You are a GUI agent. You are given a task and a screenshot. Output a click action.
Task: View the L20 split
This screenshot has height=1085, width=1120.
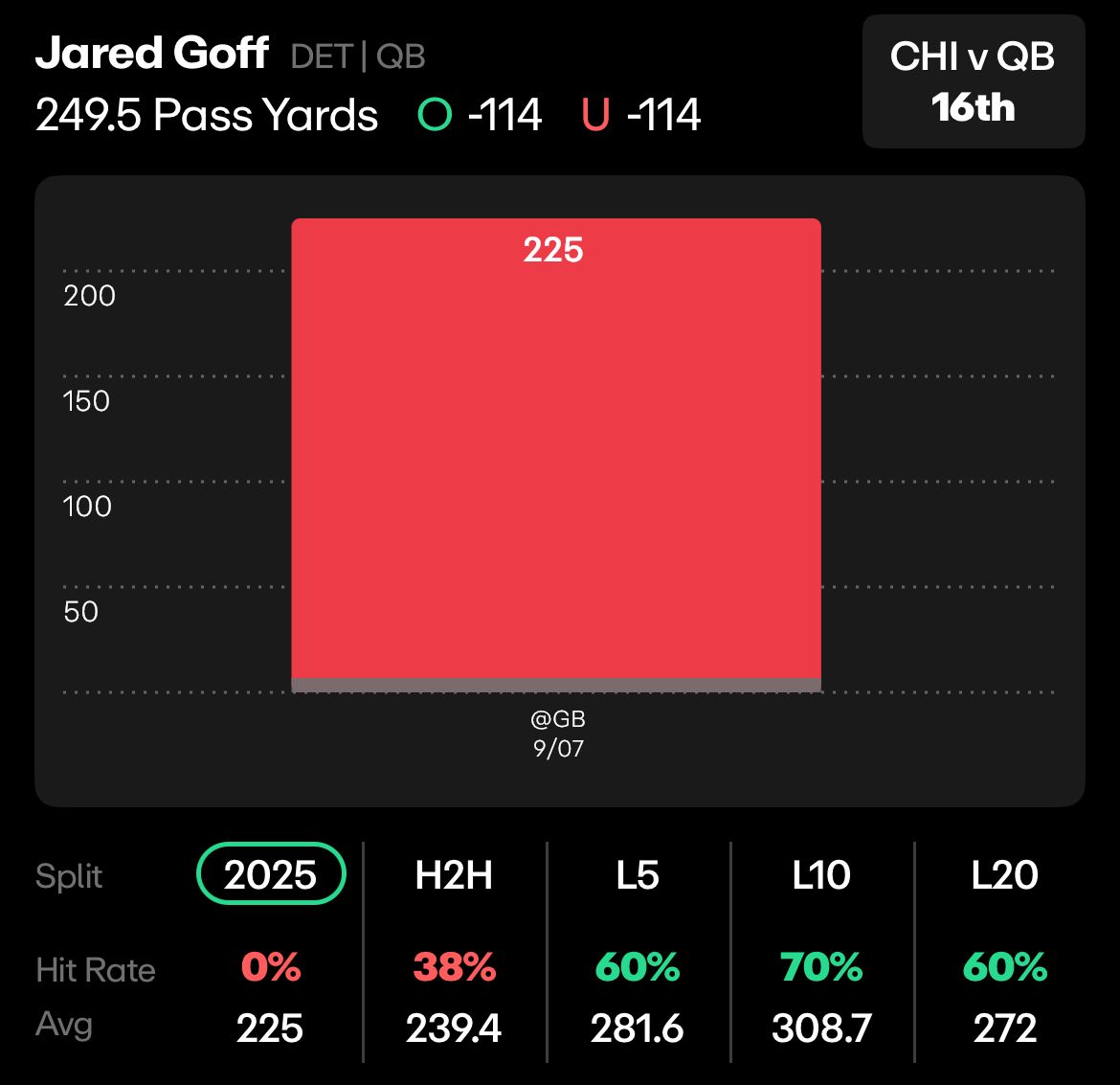click(x=1005, y=874)
